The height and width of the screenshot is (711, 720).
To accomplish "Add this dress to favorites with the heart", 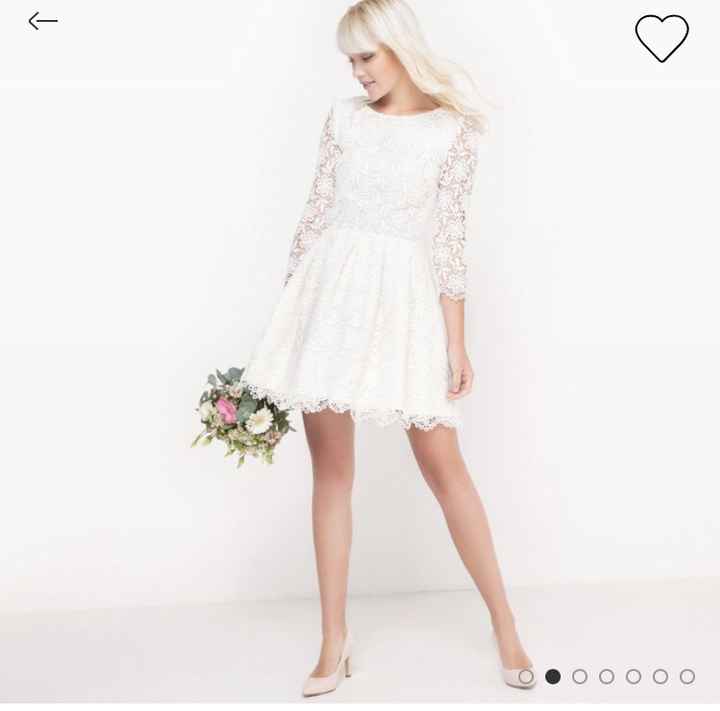I will pyautogui.click(x=661, y=39).
